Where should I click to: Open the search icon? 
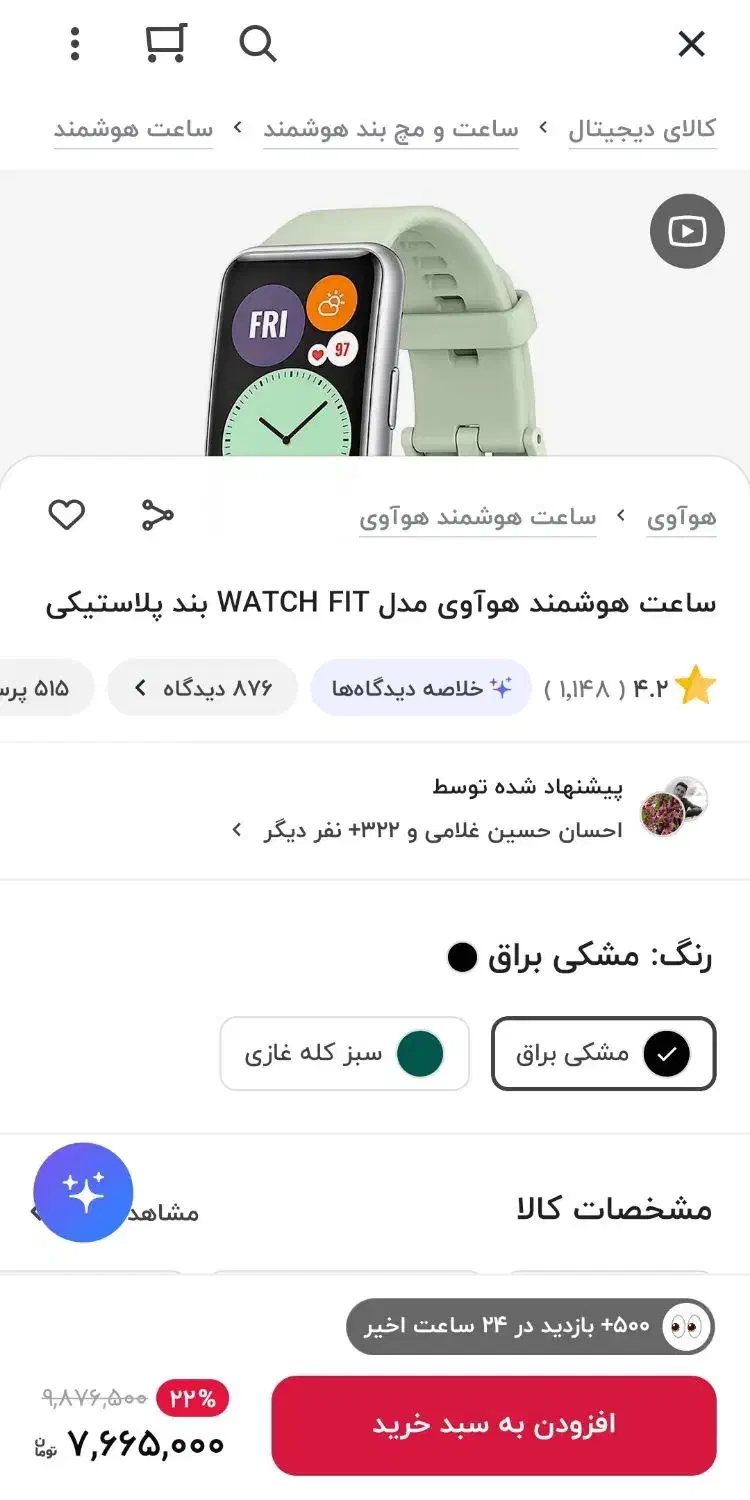tap(257, 44)
